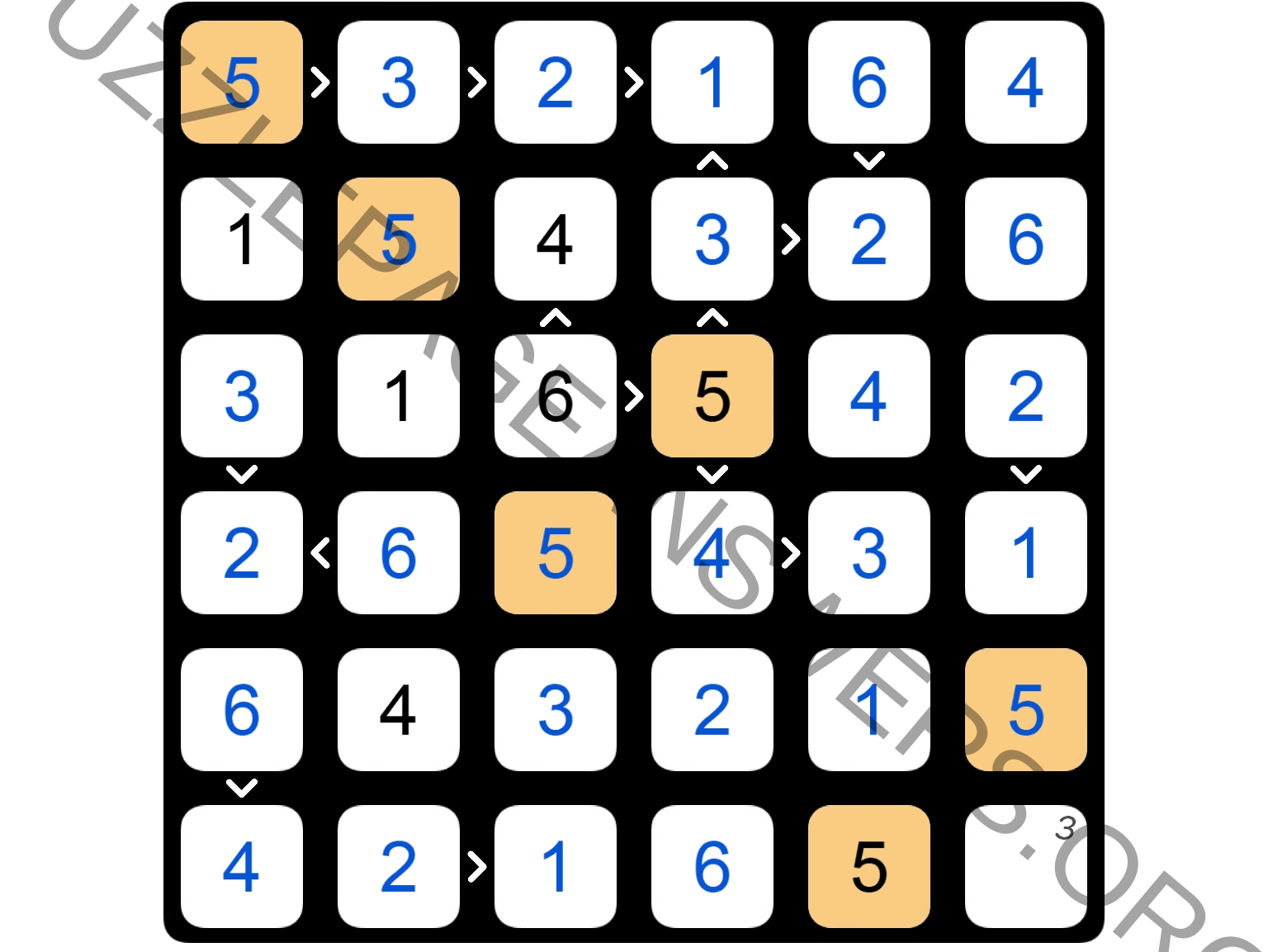Select the highlighted 5 next to the black 6

click(712, 396)
